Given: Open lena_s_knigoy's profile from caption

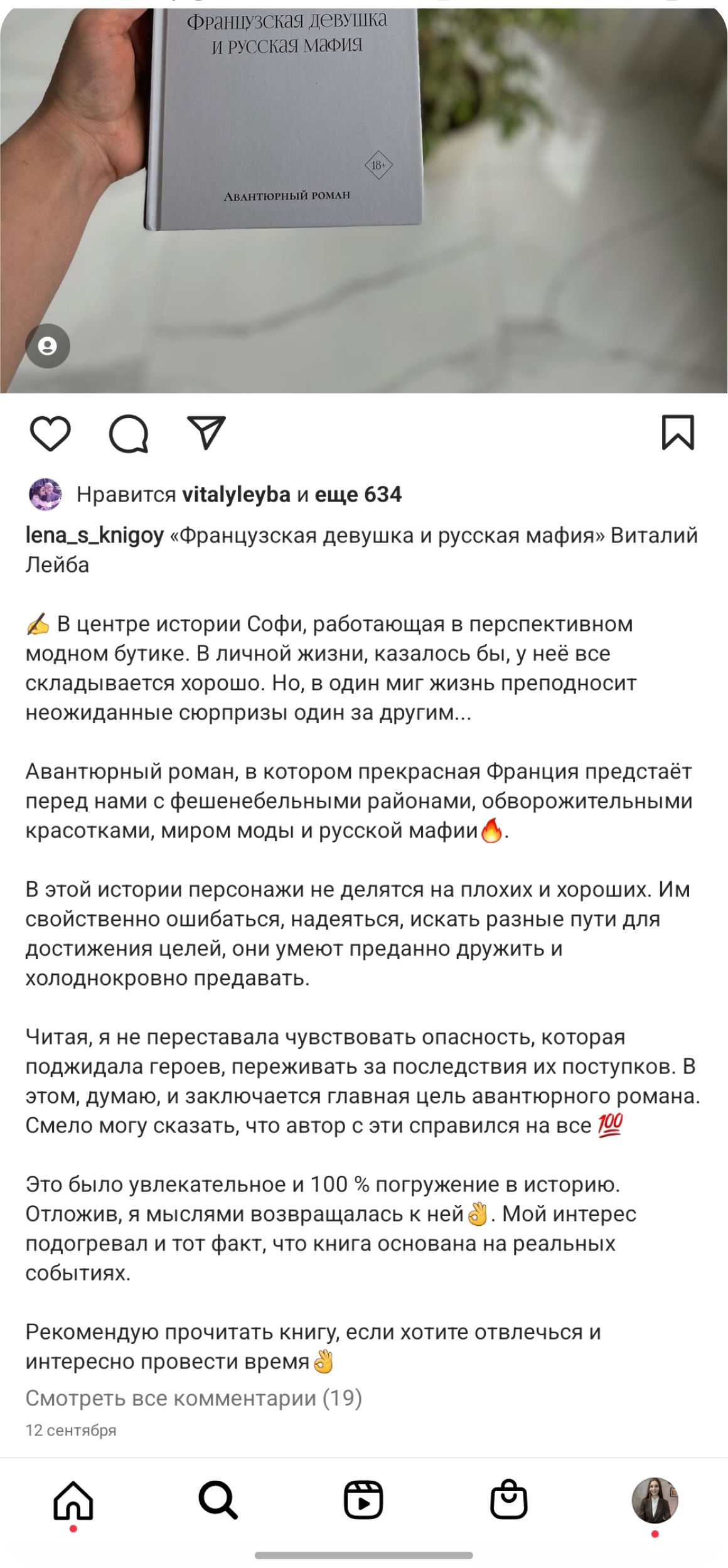Looking at the screenshot, I should (x=95, y=535).
